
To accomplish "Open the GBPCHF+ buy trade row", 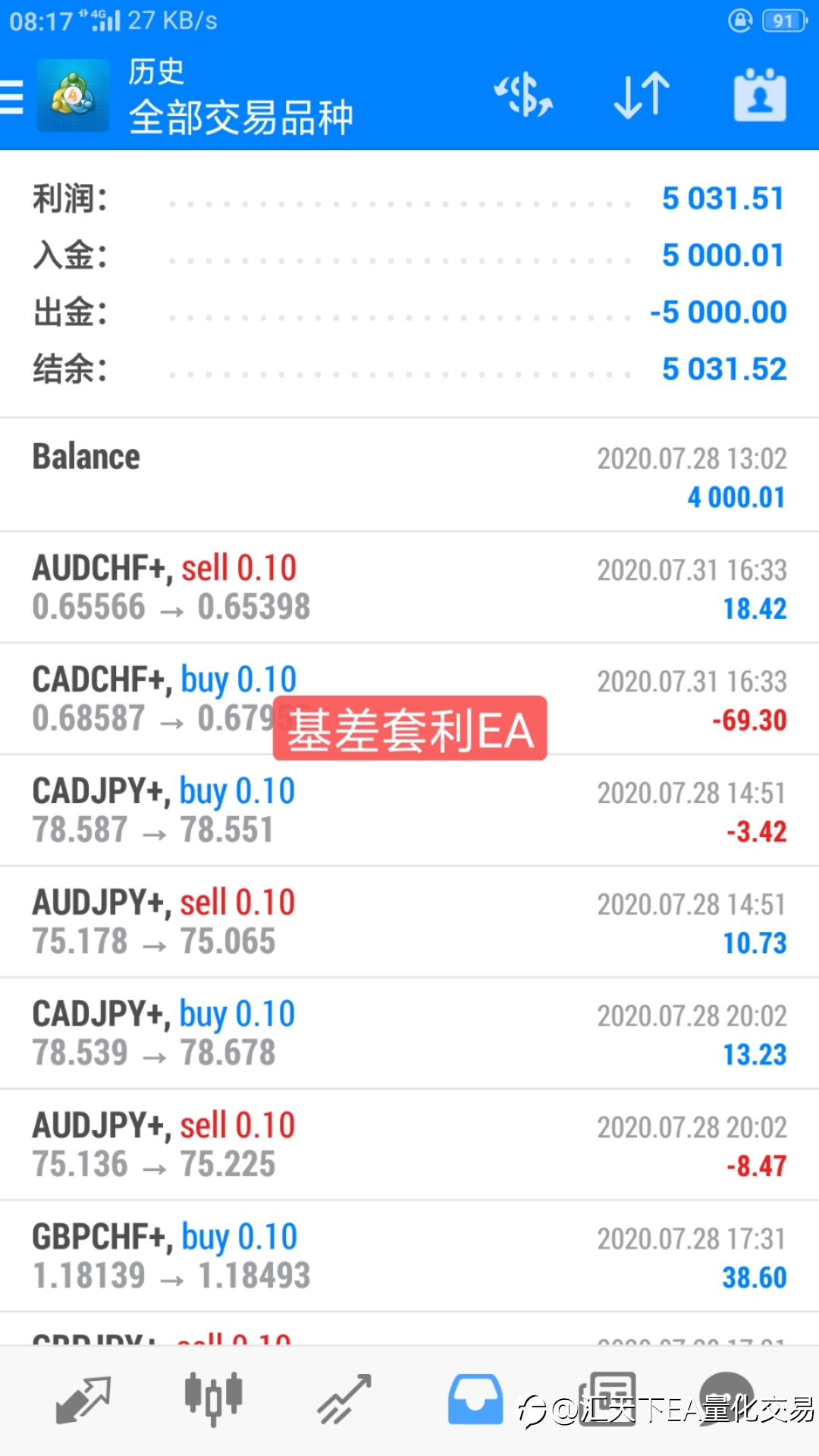I will click(409, 1257).
